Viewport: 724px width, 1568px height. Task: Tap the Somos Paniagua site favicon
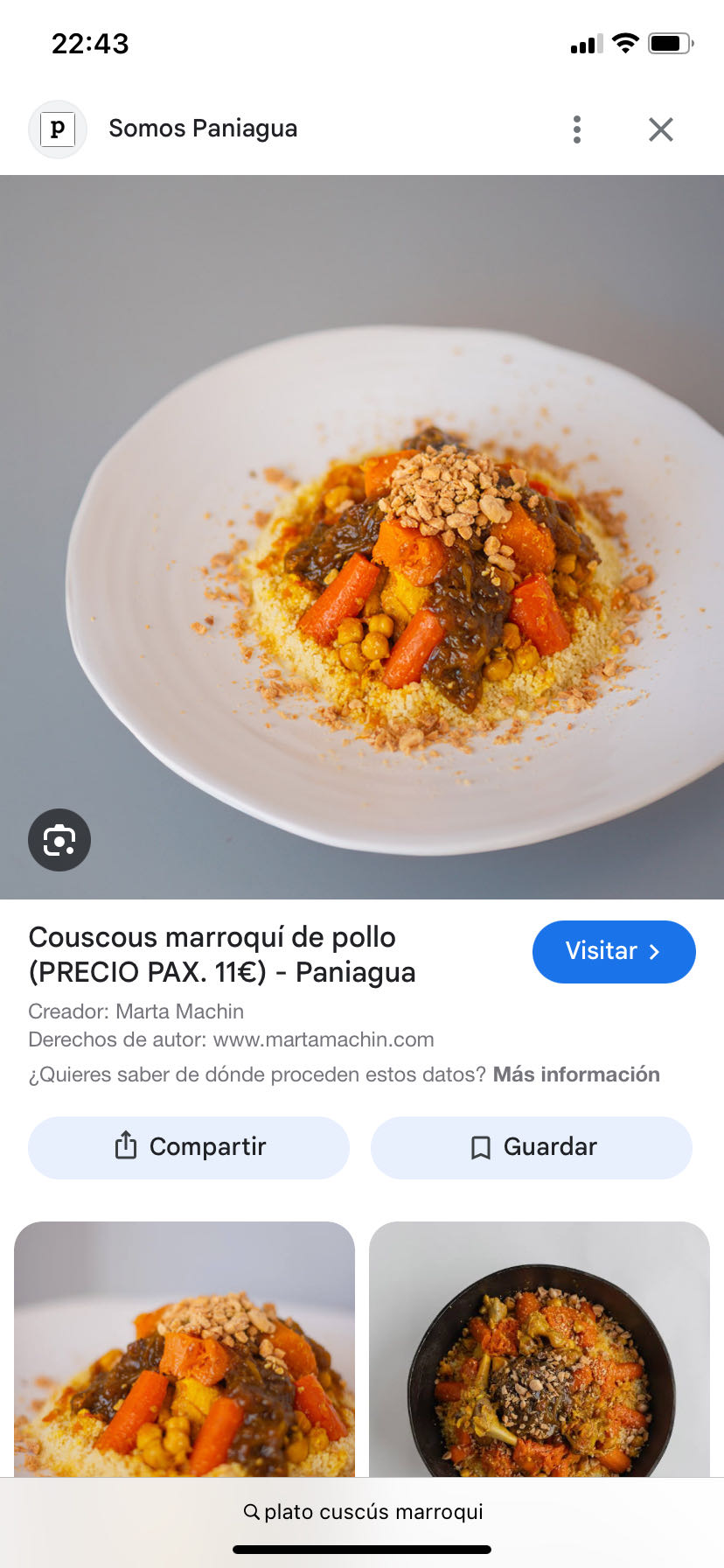(x=58, y=129)
